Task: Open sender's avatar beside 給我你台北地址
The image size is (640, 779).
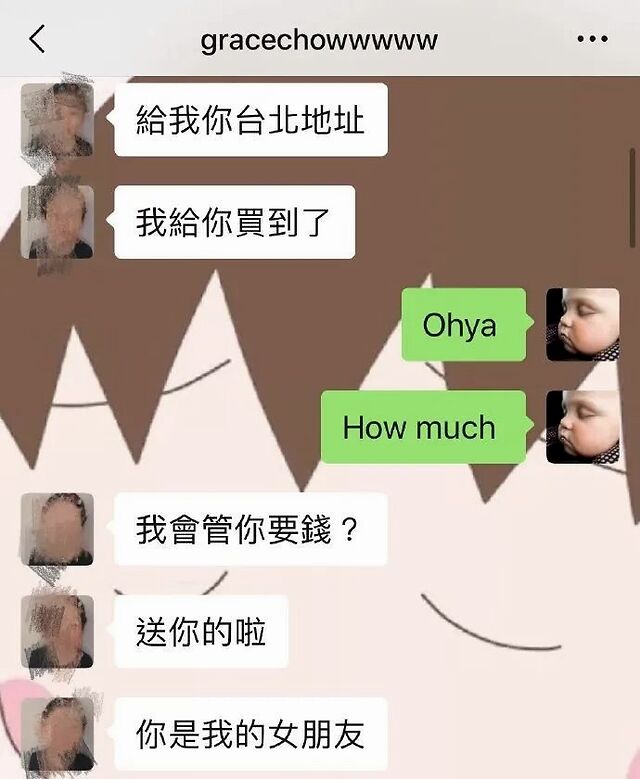Action: [58, 120]
